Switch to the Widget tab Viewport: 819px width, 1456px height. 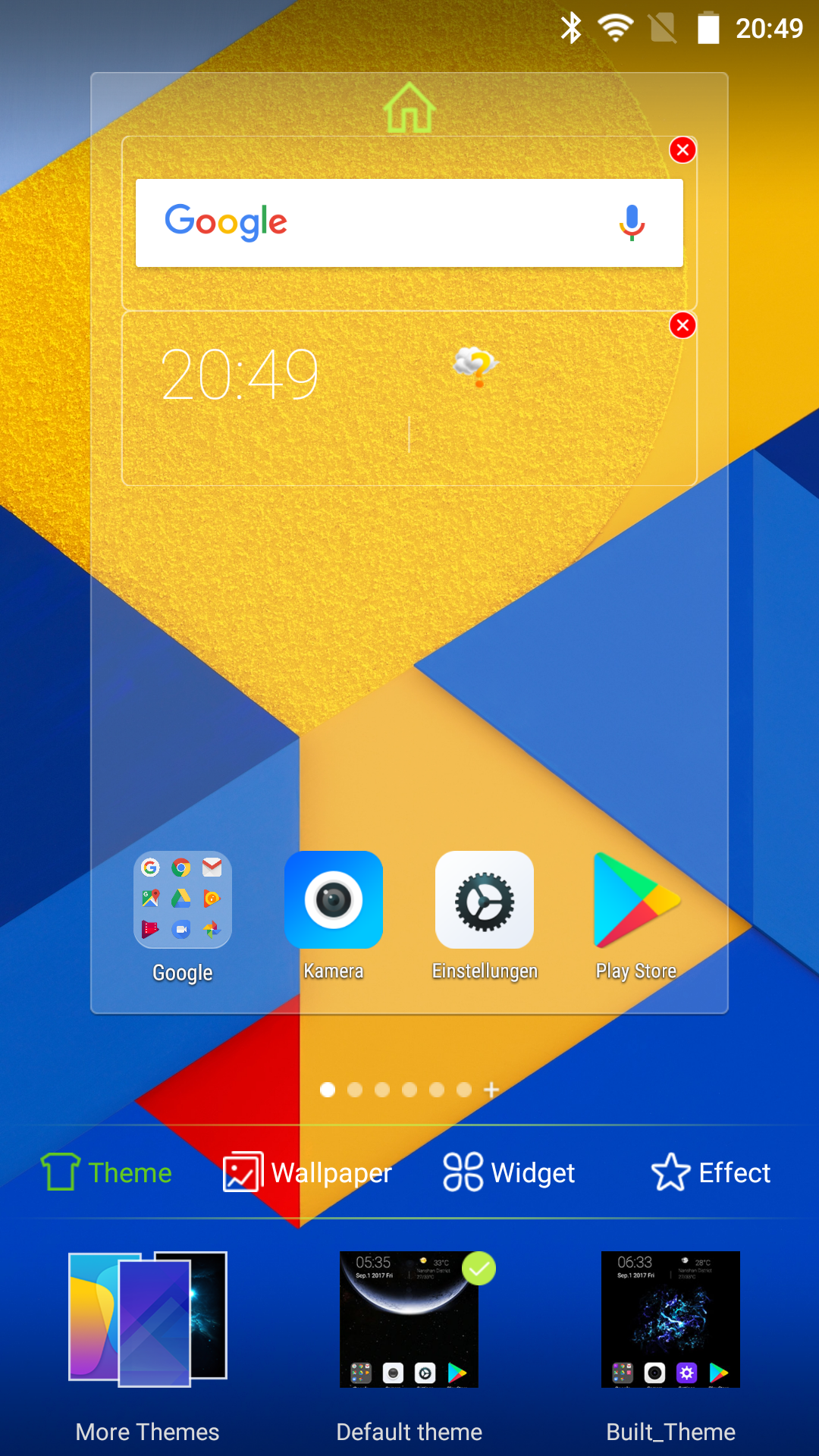click(x=510, y=1172)
